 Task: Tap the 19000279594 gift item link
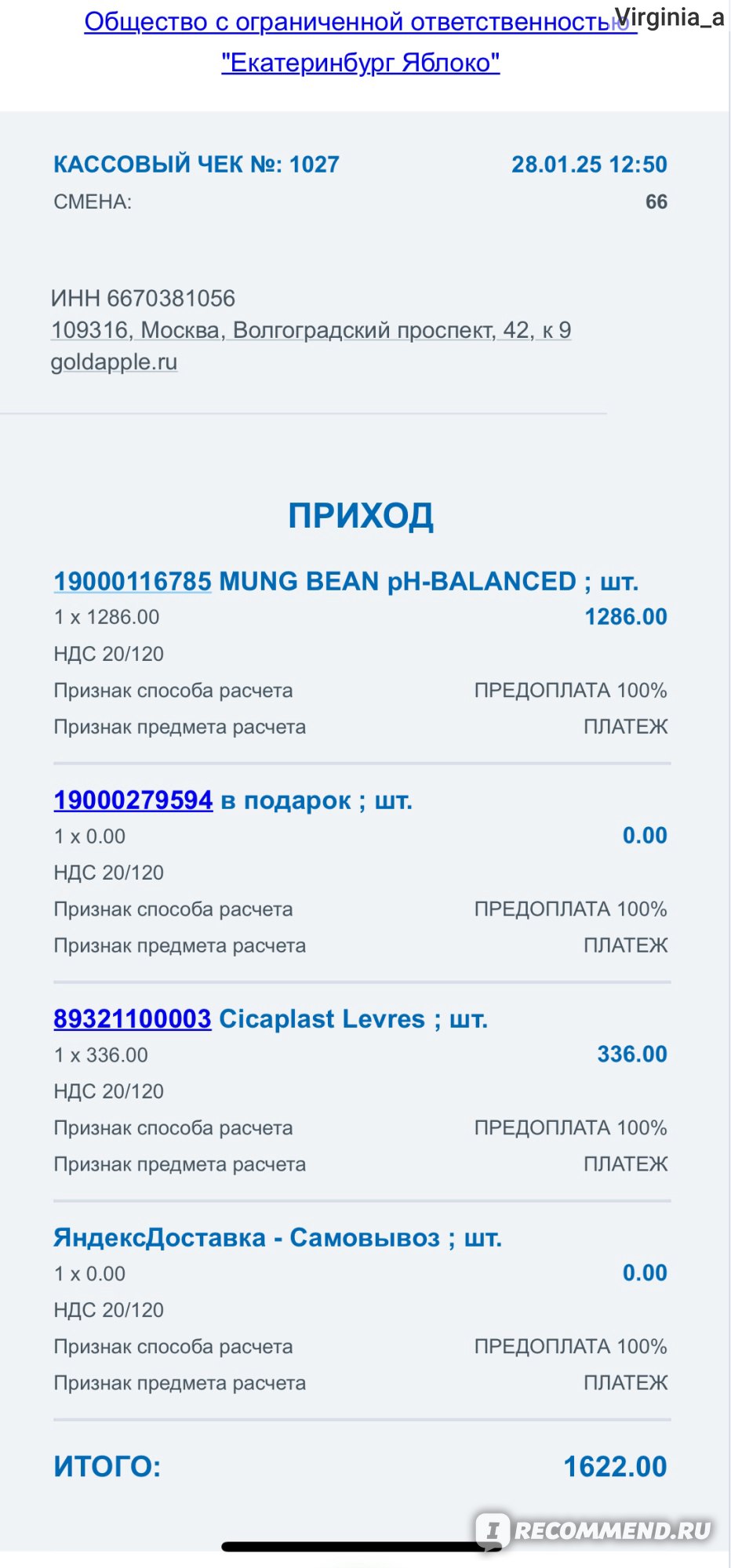click(133, 800)
